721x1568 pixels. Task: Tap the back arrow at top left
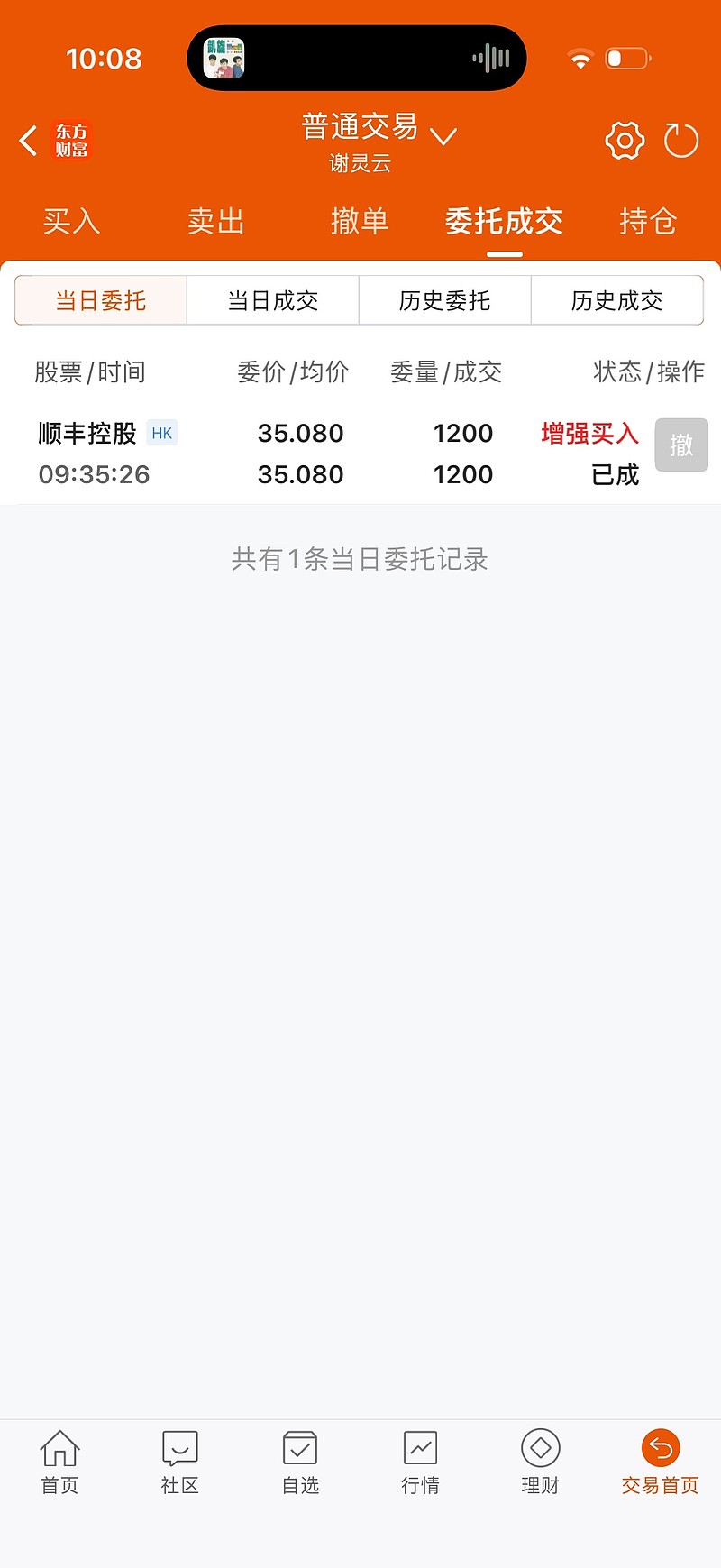[x=25, y=141]
